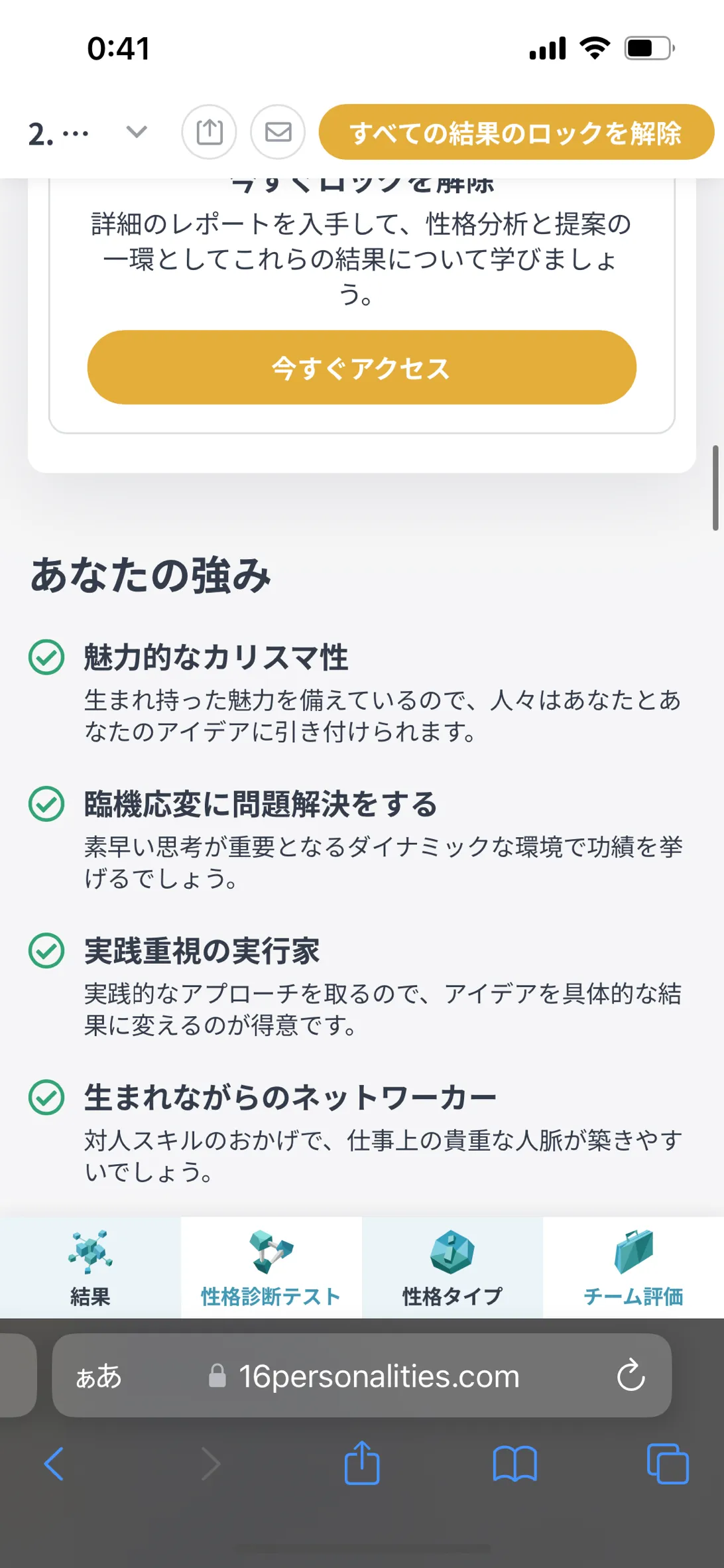The image size is (724, 1568).
Task: Tap the 今すぐアクセス button
Action: tap(362, 367)
